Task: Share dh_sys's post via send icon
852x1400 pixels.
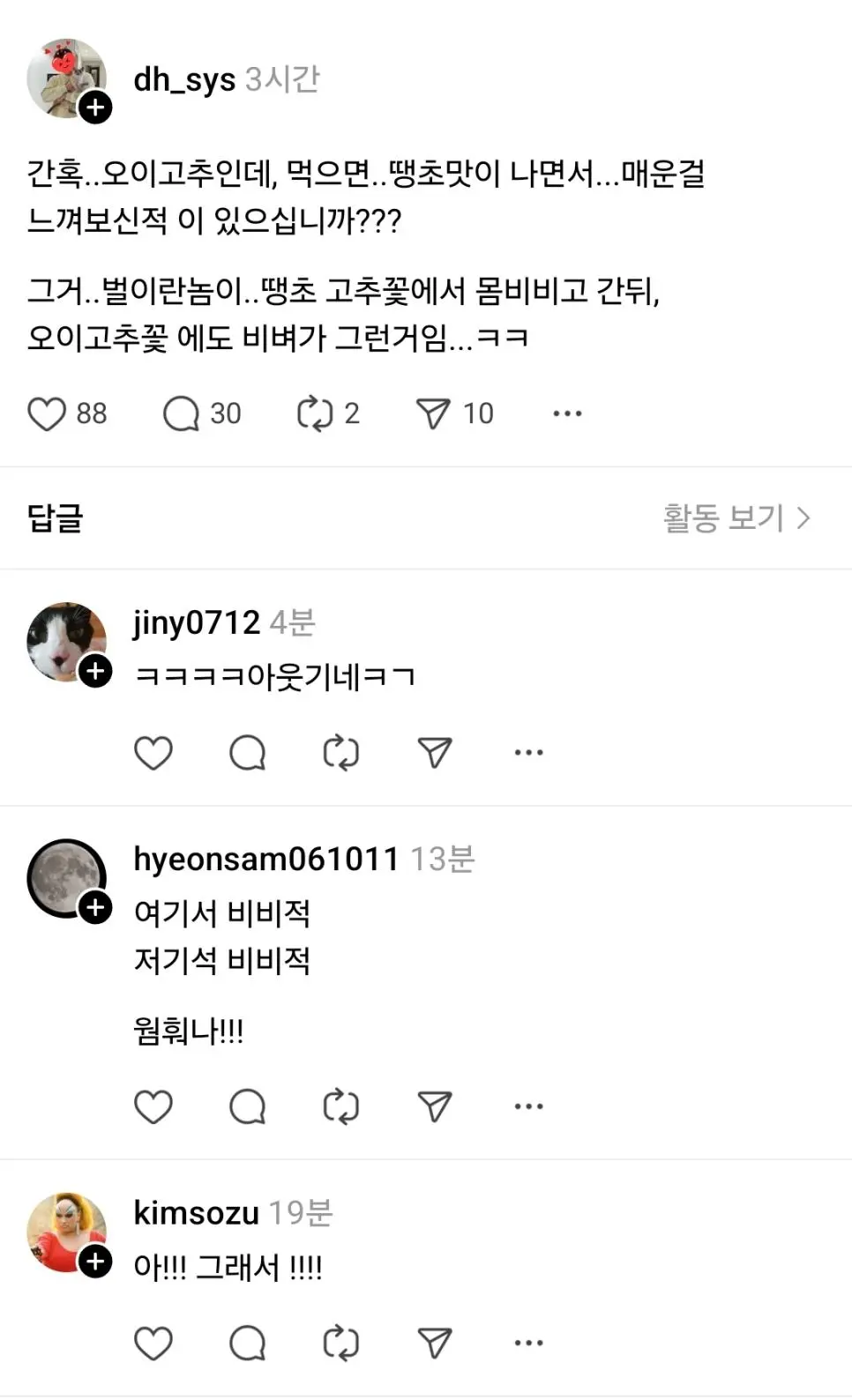Action: coord(433,413)
